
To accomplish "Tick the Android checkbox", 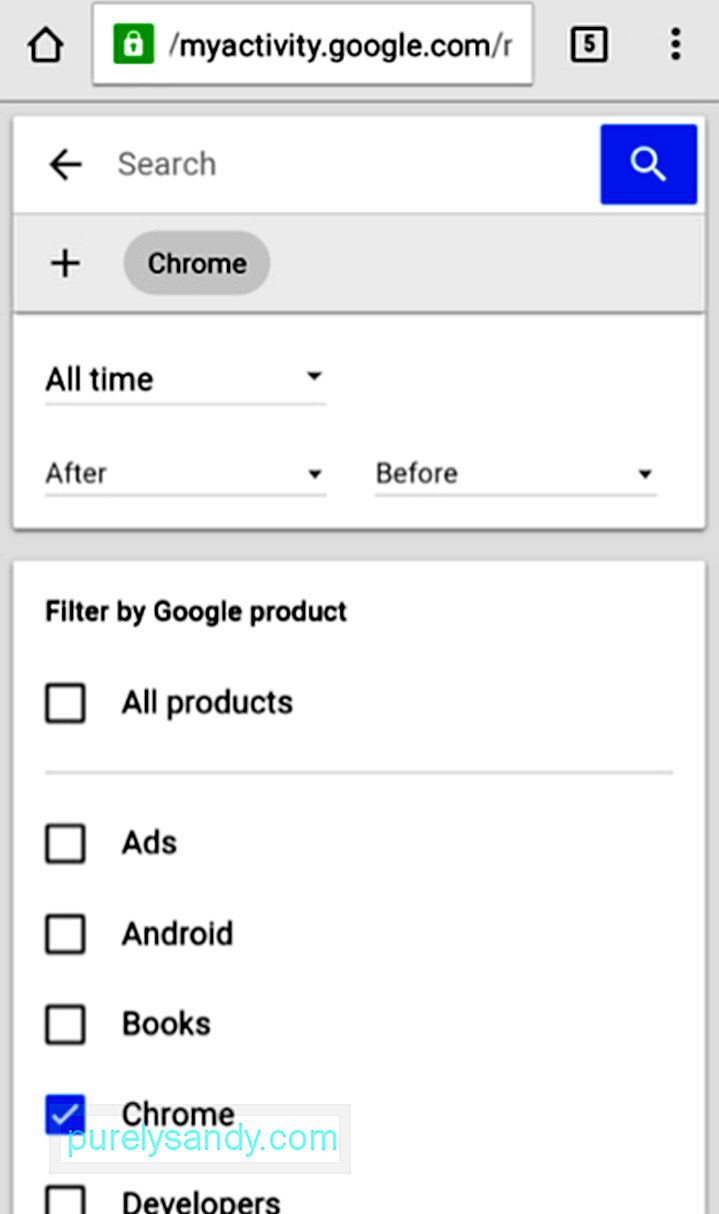I will coord(65,934).
